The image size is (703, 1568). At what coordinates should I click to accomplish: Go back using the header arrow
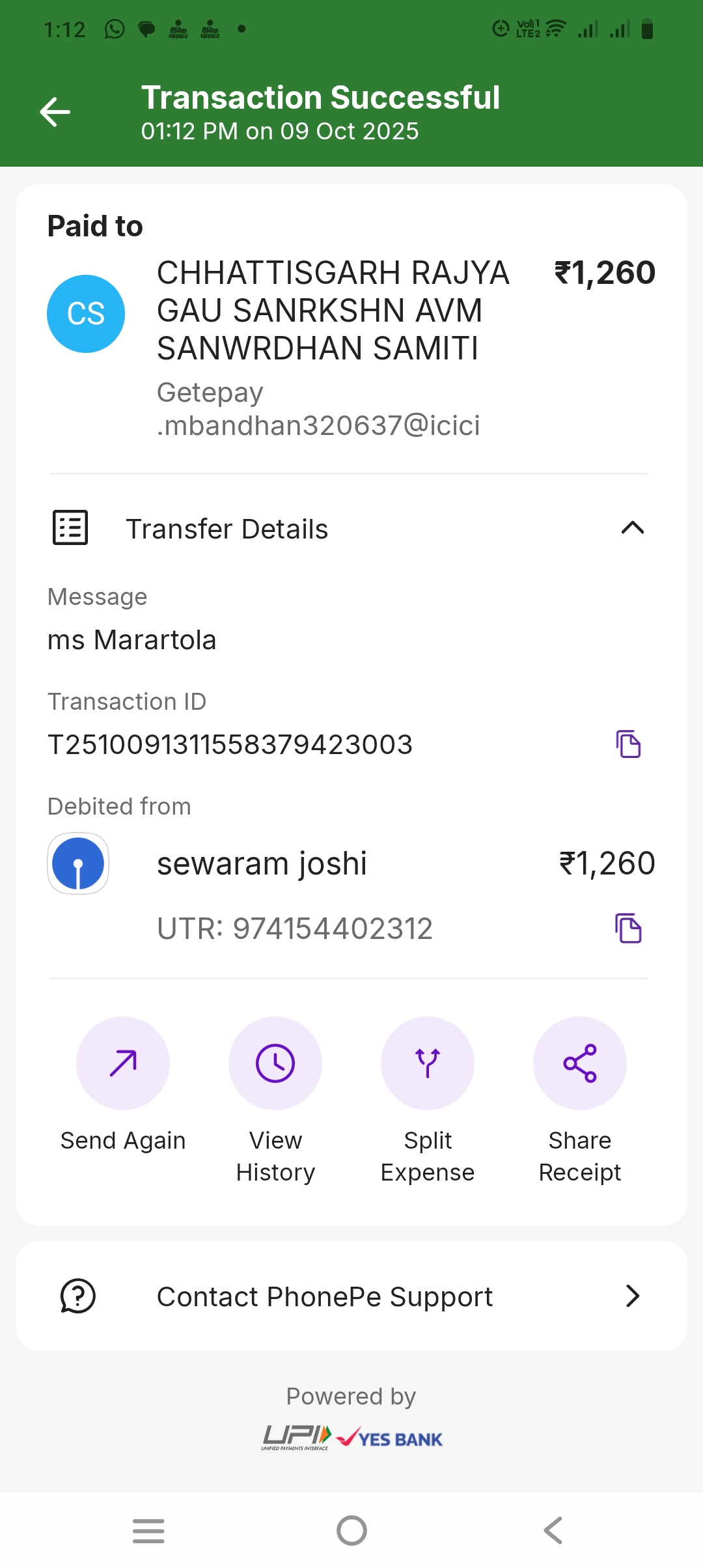(x=55, y=112)
